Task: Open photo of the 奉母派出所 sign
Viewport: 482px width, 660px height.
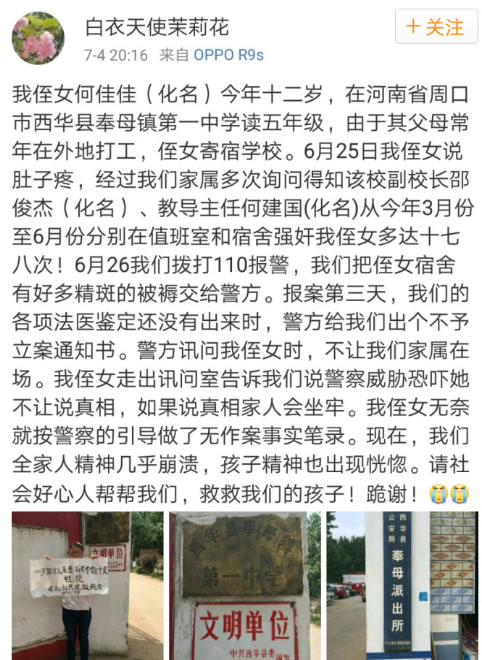Action: click(402, 585)
